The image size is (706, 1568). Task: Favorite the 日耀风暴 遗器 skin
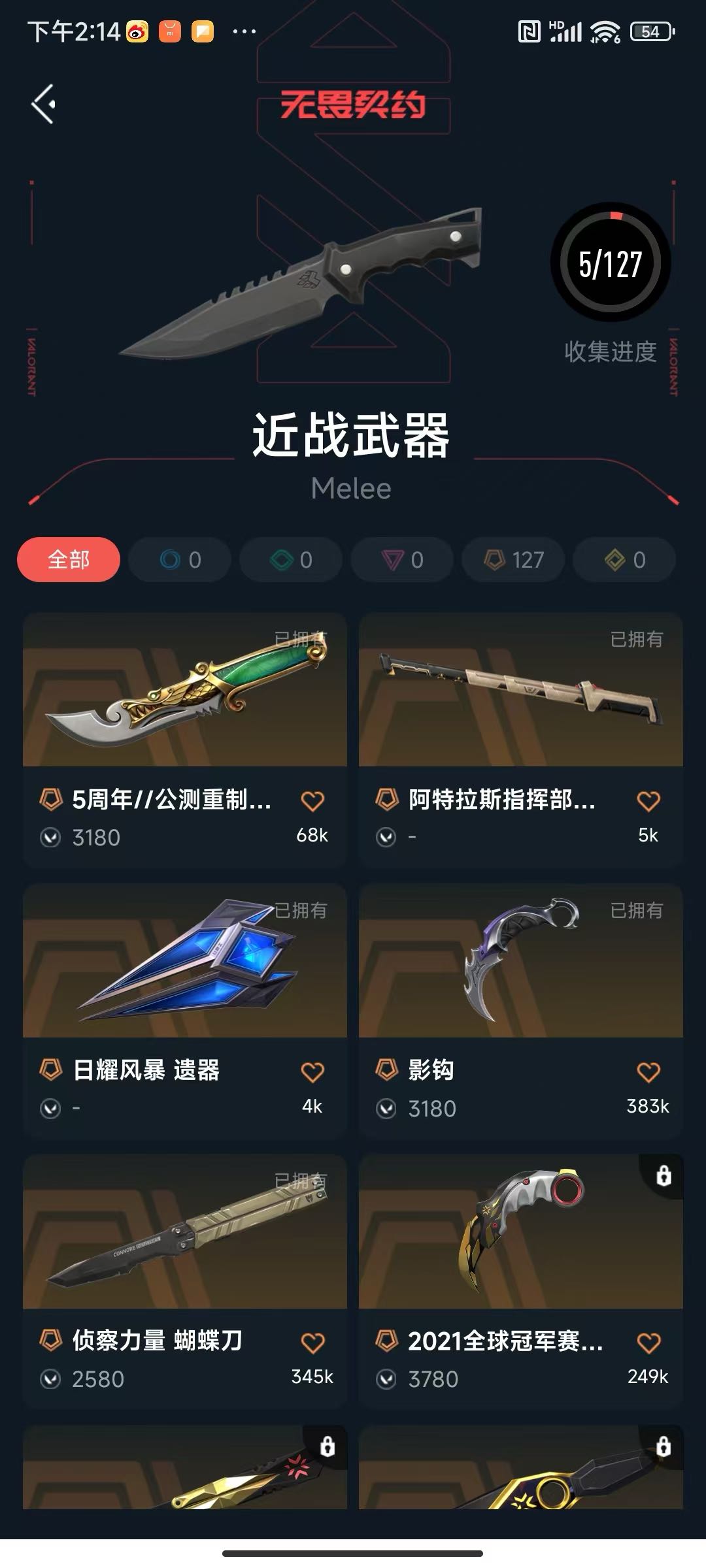(312, 1072)
